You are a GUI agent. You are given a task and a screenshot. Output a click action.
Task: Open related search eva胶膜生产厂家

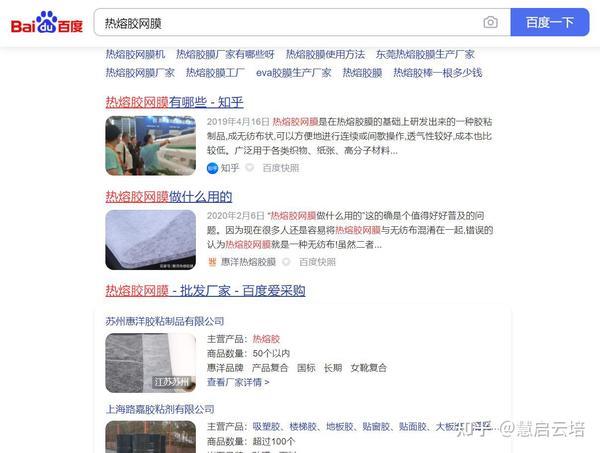coord(293,73)
